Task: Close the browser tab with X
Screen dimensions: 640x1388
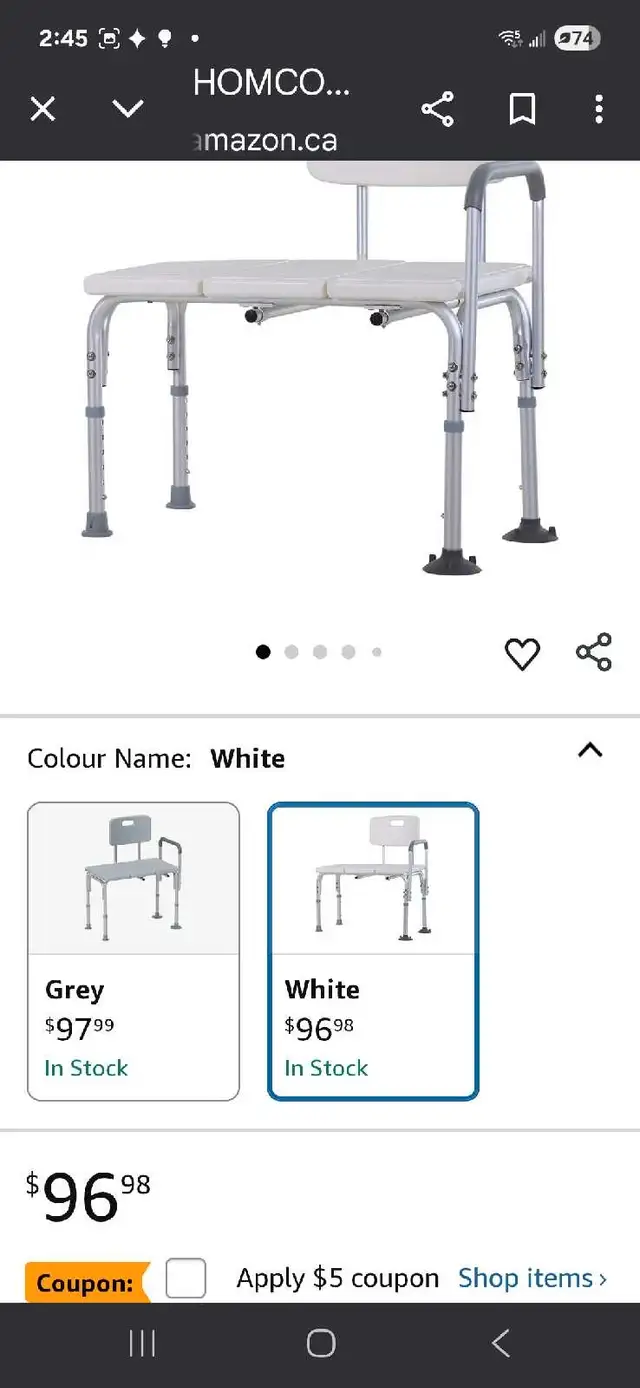Action: point(43,109)
